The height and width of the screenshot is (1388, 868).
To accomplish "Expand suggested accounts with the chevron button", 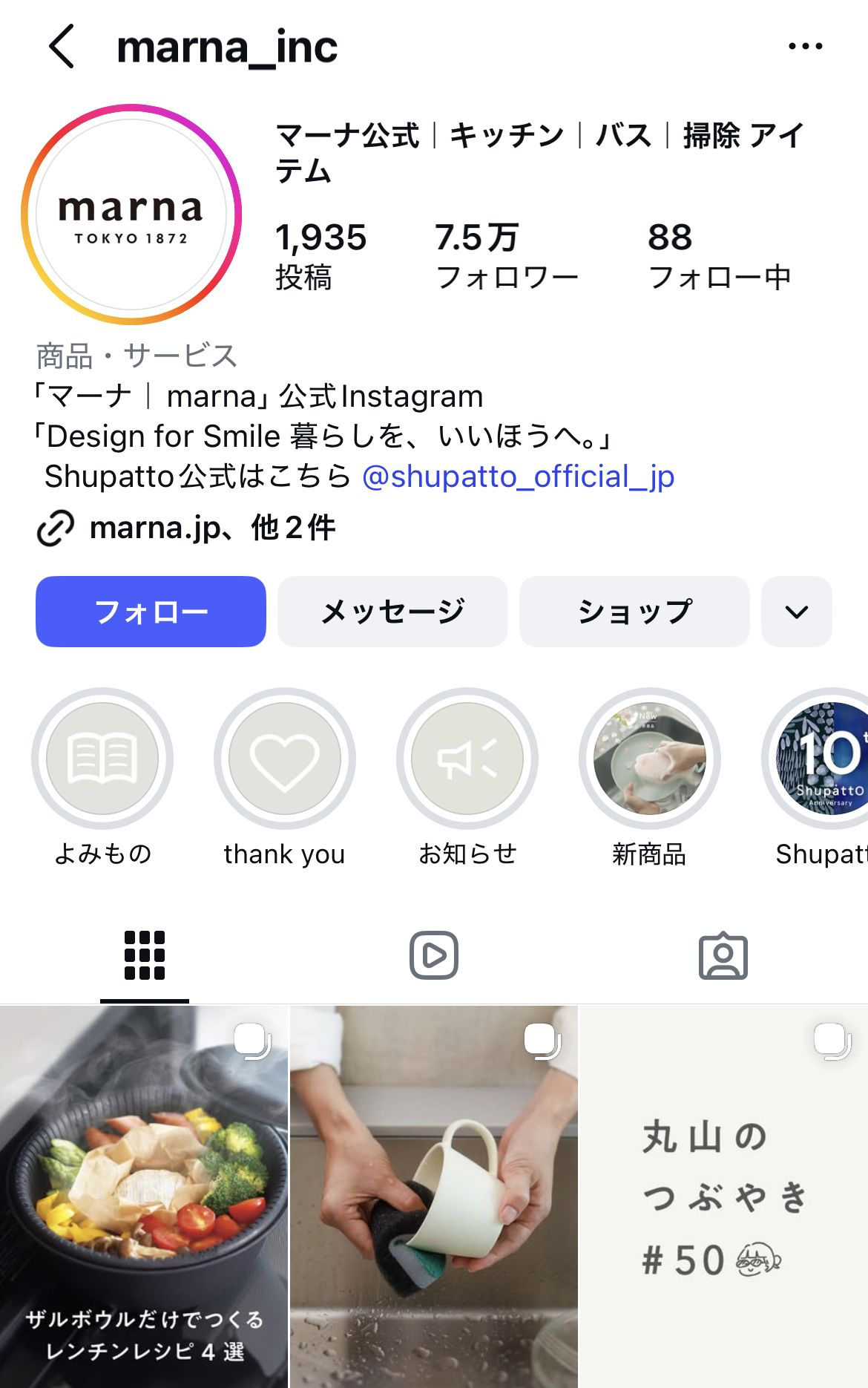I will [x=796, y=612].
